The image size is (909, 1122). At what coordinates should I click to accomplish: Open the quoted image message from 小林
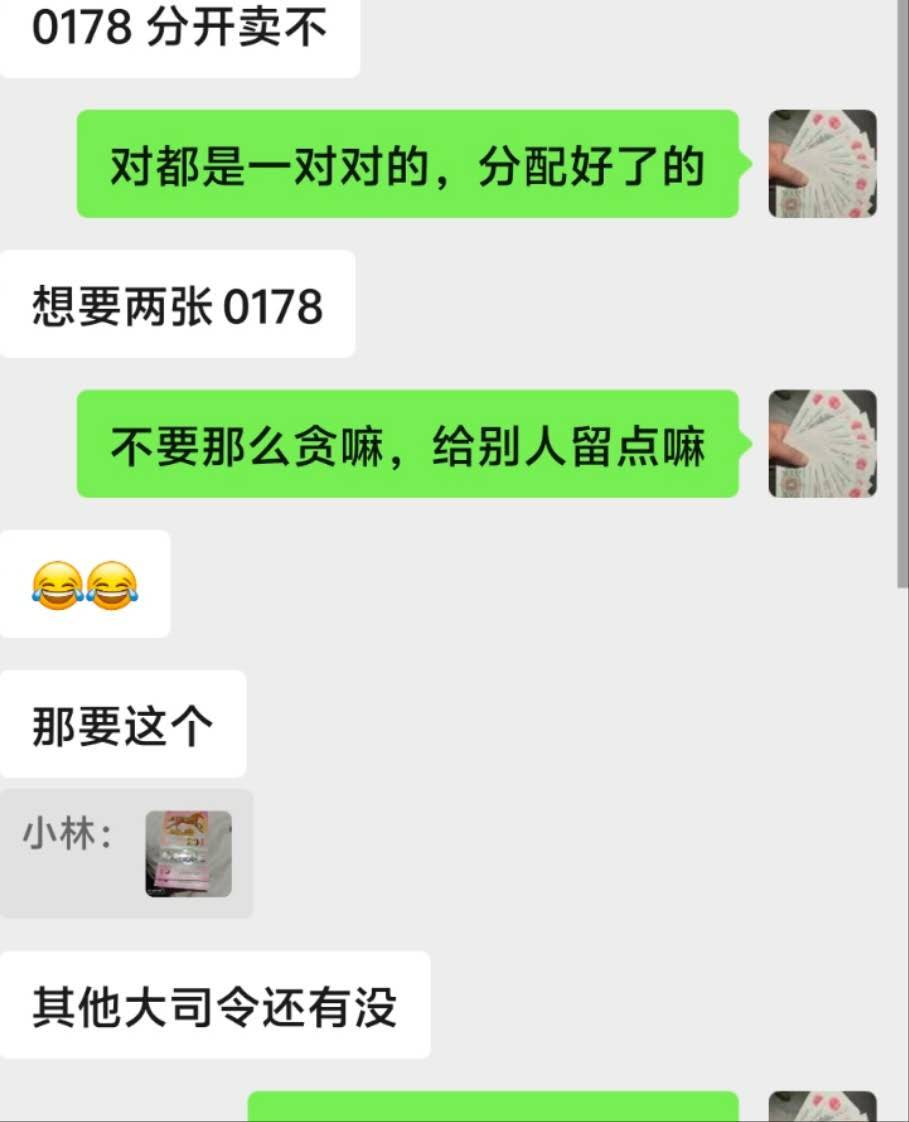pyautogui.click(x=188, y=853)
